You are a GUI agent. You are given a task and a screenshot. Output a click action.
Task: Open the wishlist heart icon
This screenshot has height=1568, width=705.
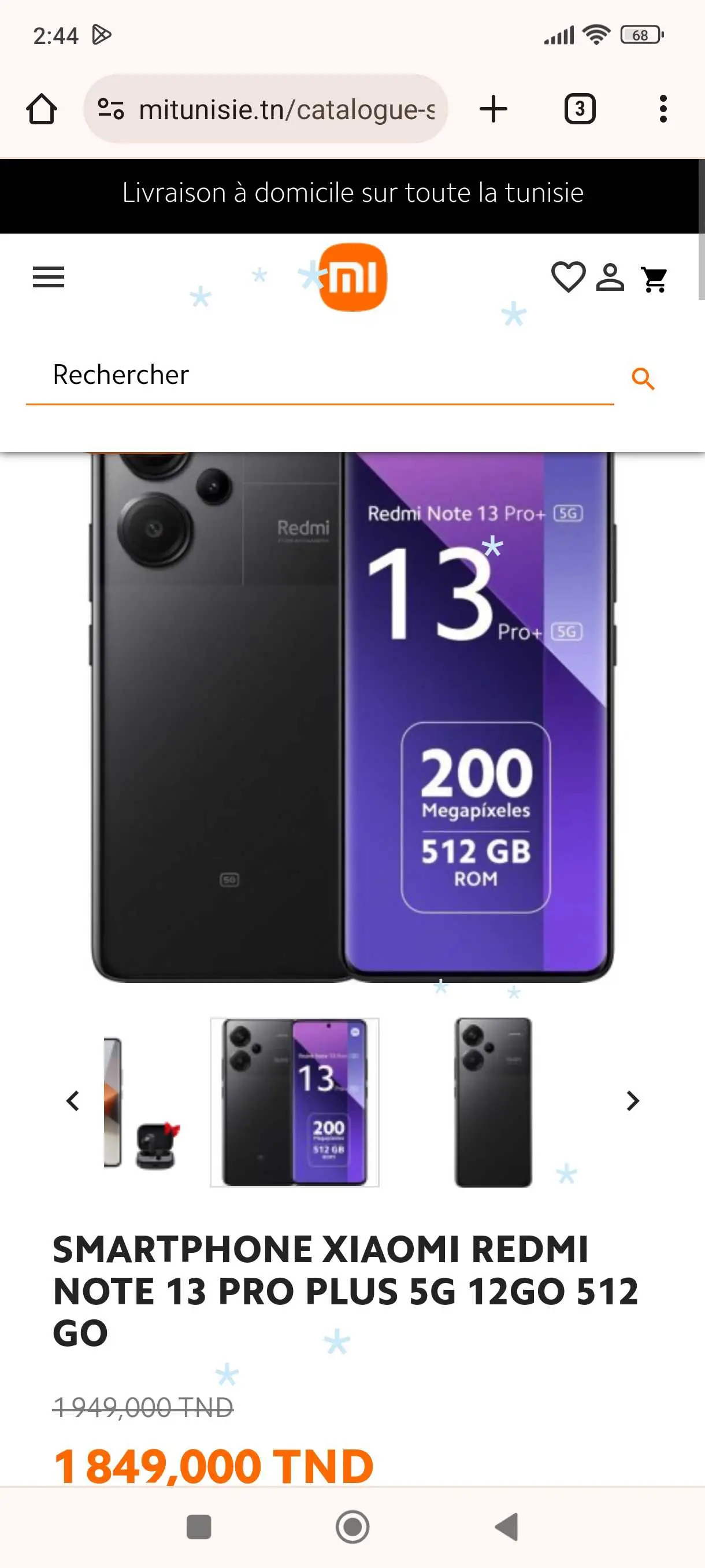click(x=567, y=278)
